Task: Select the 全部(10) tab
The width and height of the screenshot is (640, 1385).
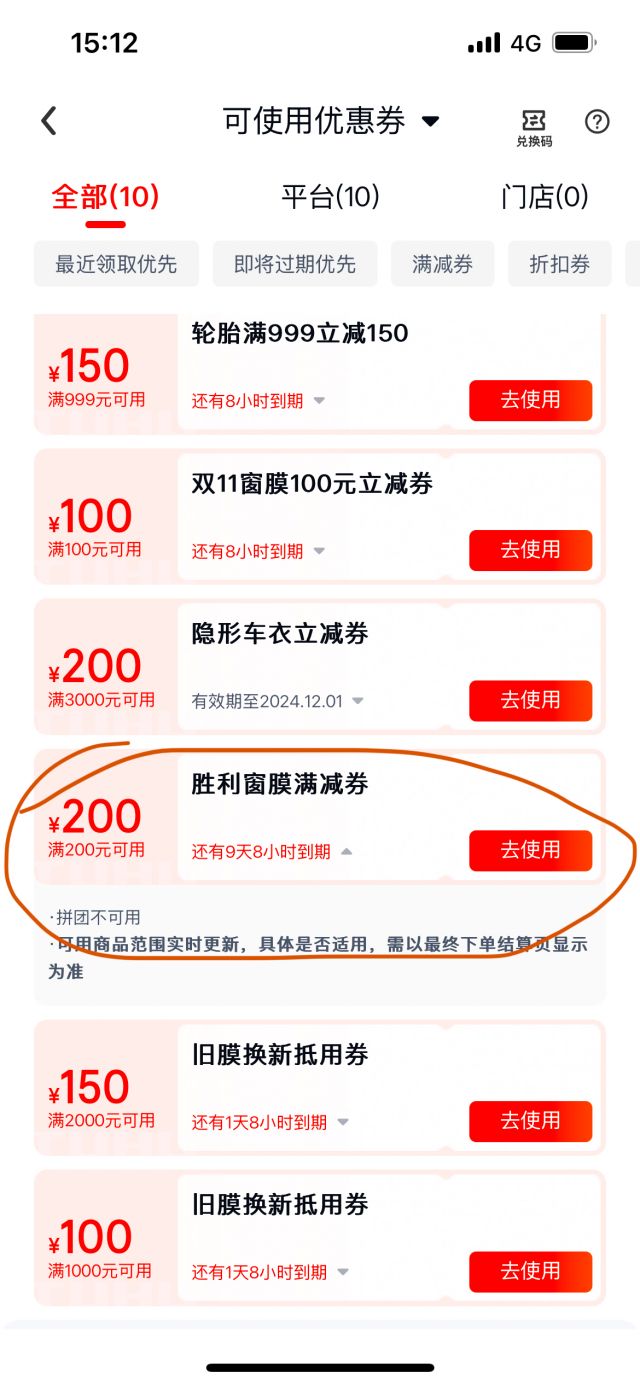Action: tap(105, 196)
